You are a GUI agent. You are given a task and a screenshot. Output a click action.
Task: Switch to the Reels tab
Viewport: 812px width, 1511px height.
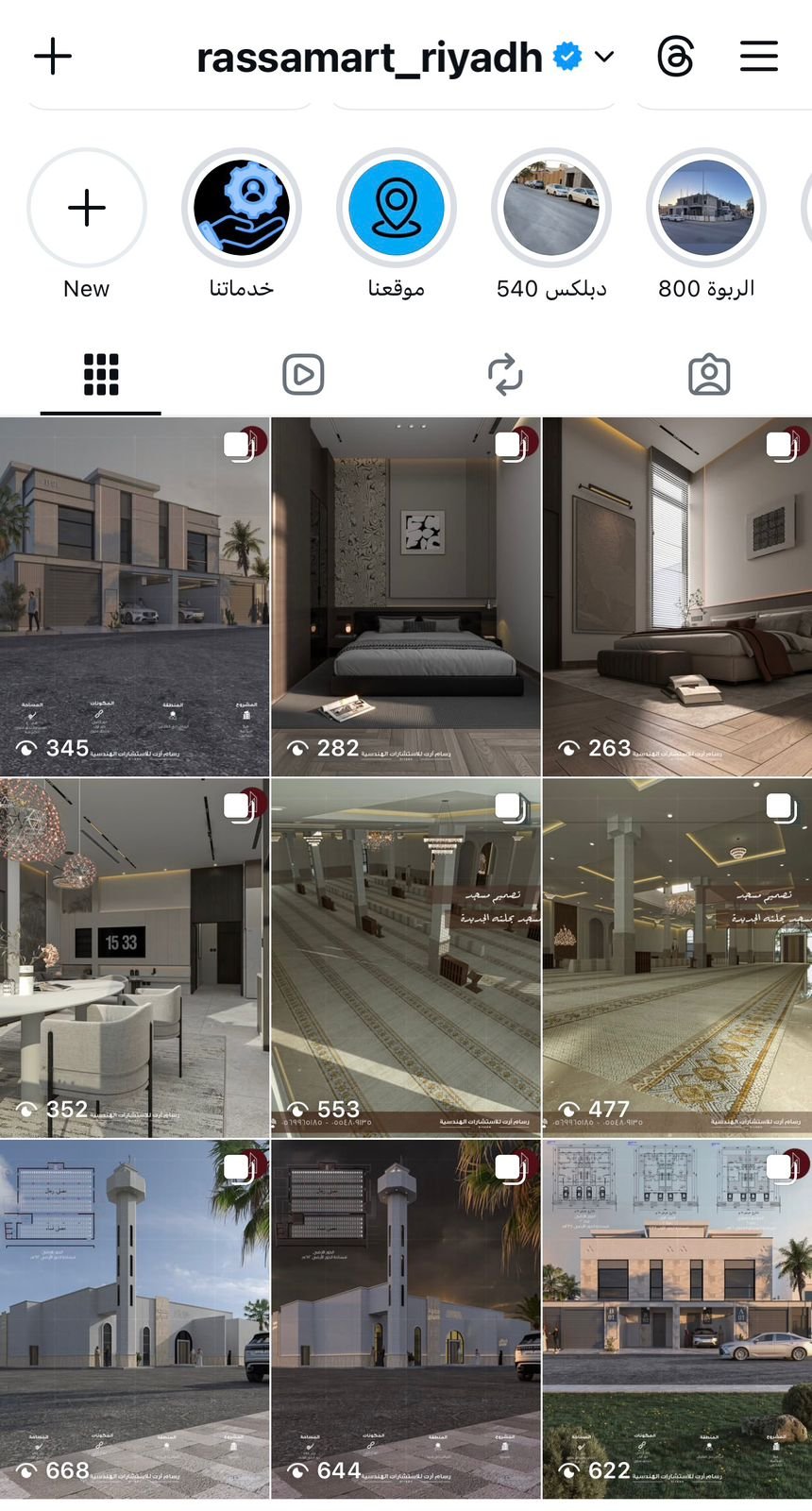[x=303, y=375]
